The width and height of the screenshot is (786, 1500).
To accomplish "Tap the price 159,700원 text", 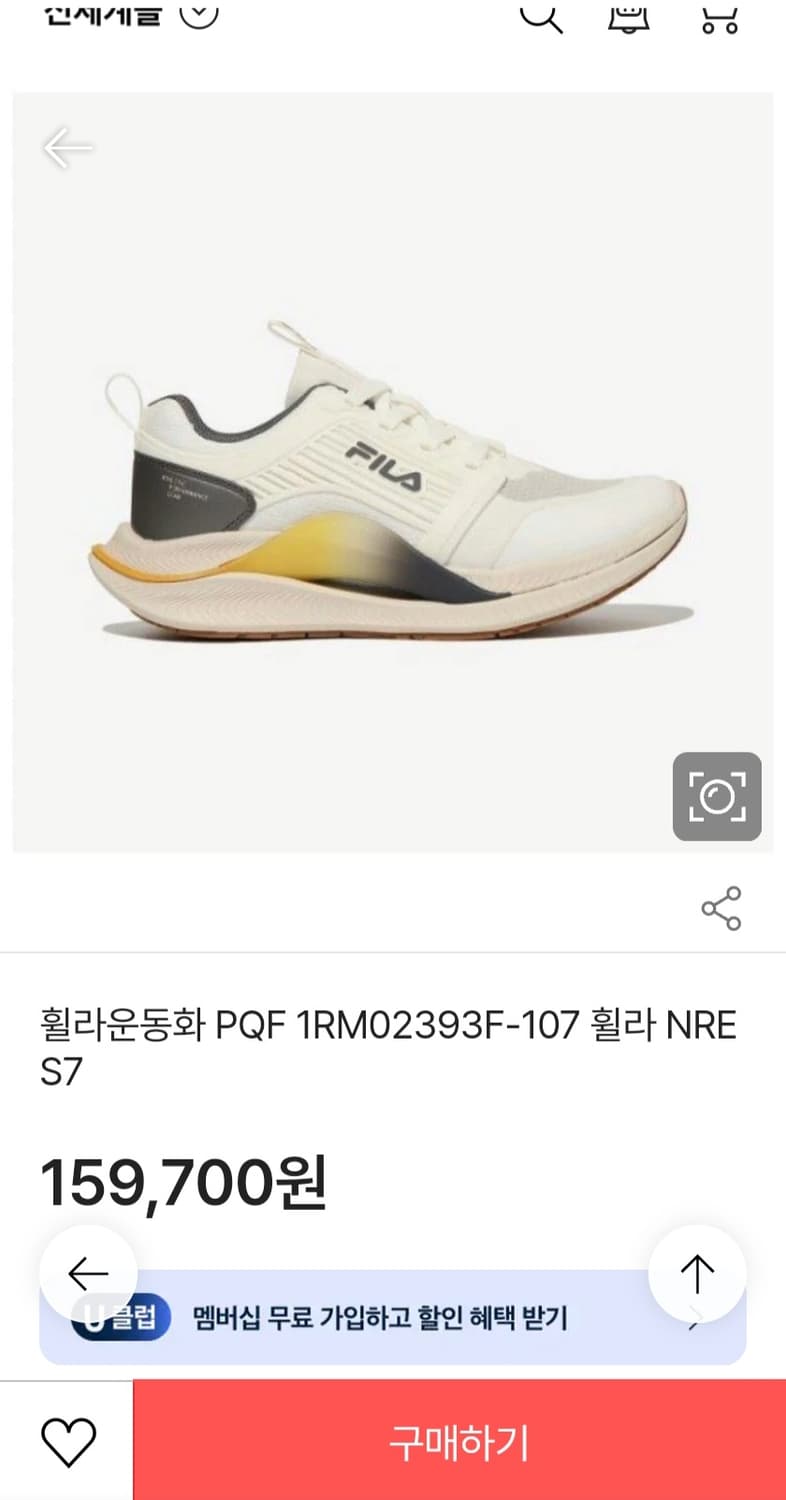I will 186,1186.
